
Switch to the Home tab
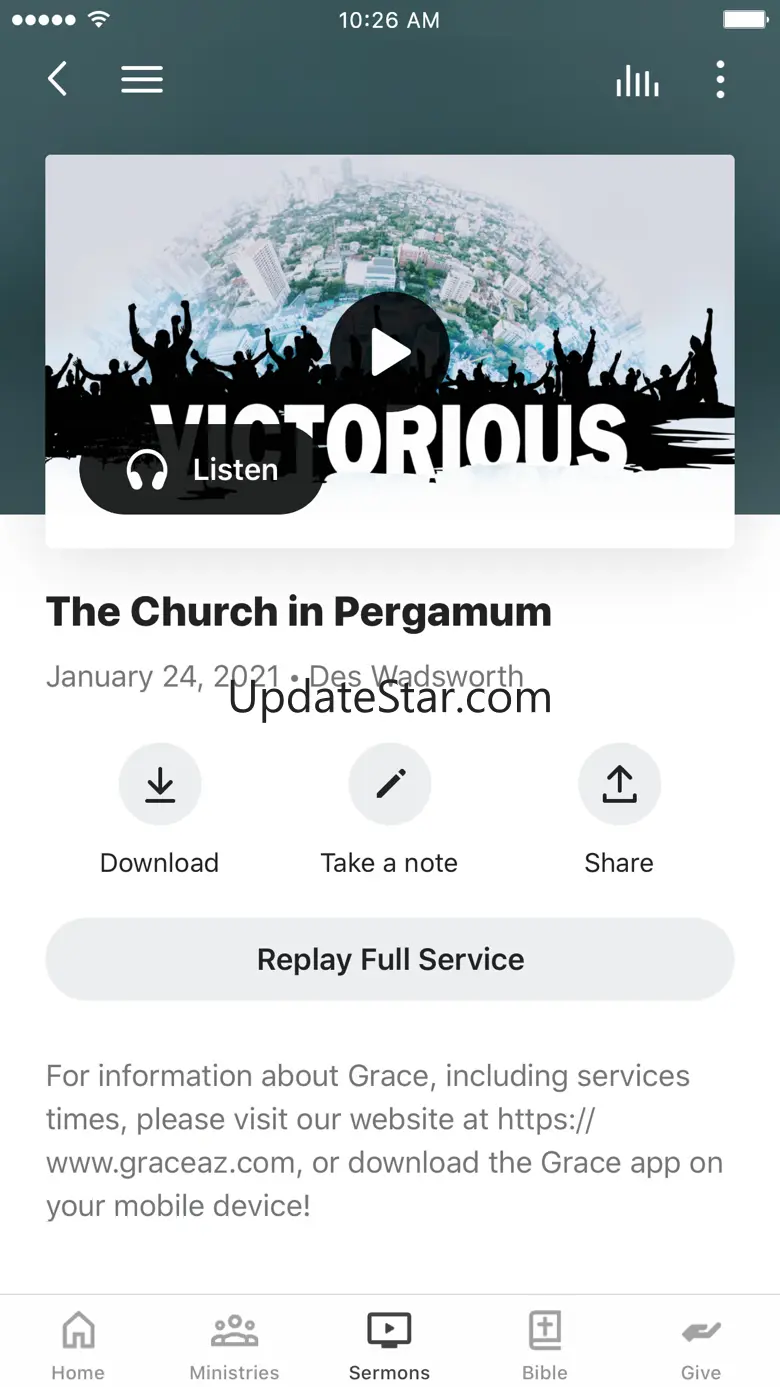click(78, 1346)
